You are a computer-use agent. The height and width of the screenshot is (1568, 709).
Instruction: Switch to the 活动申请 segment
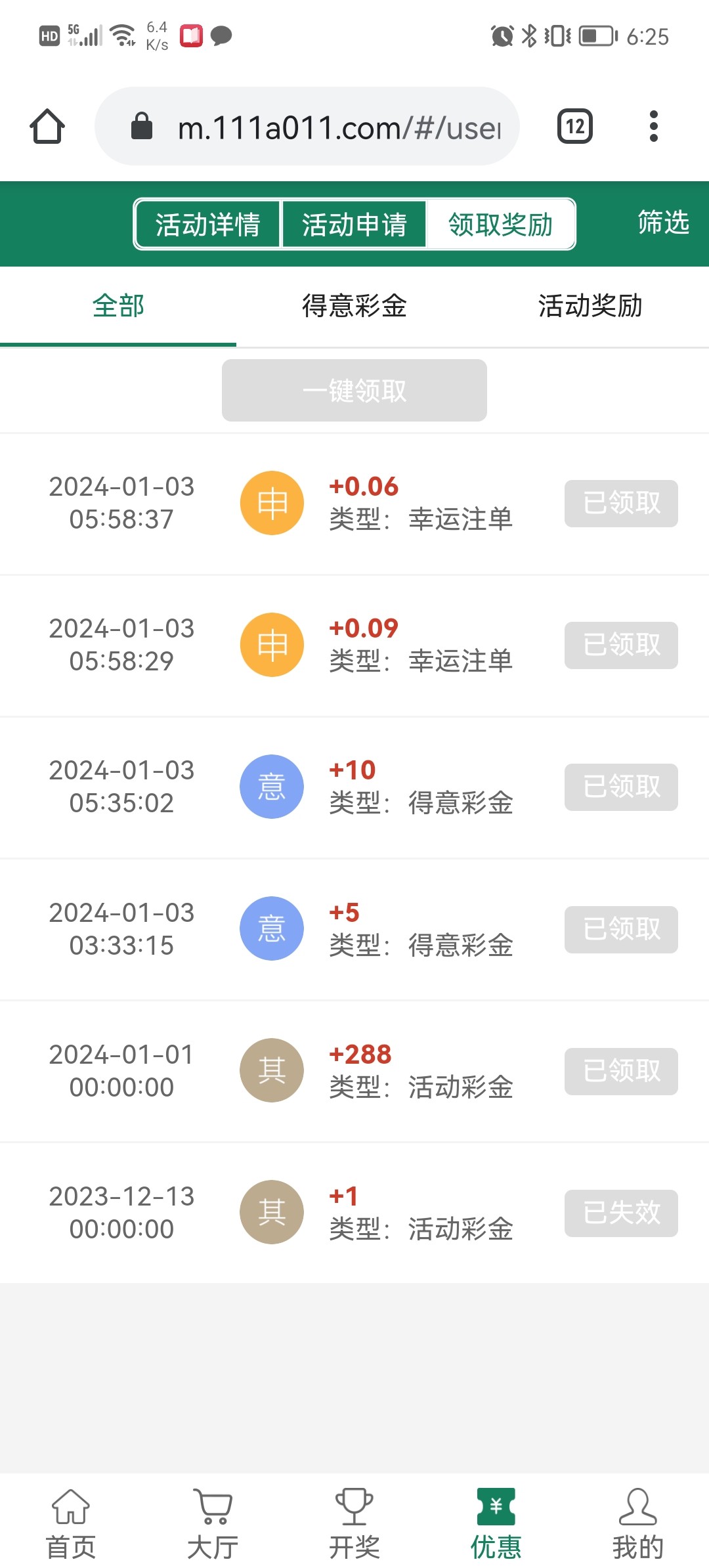[354, 225]
